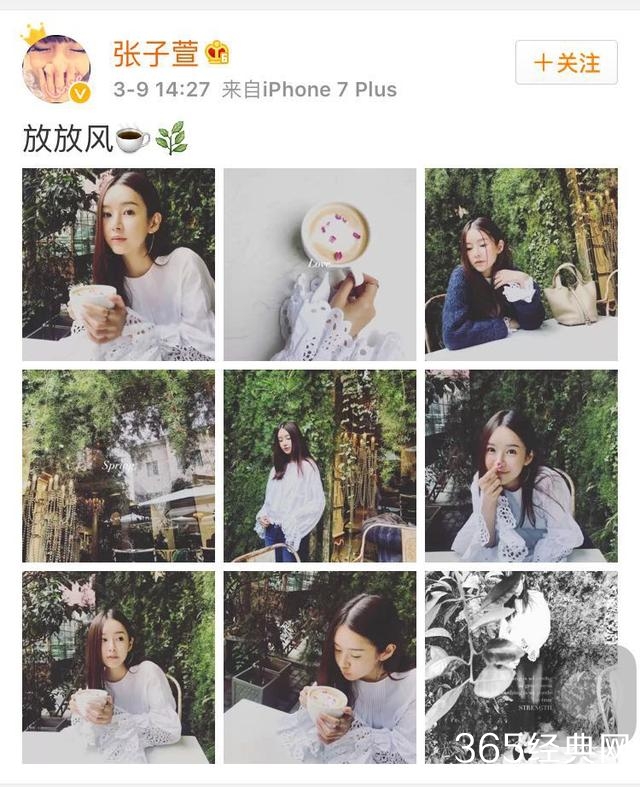Open the top-down coffee cup photo

319,264
